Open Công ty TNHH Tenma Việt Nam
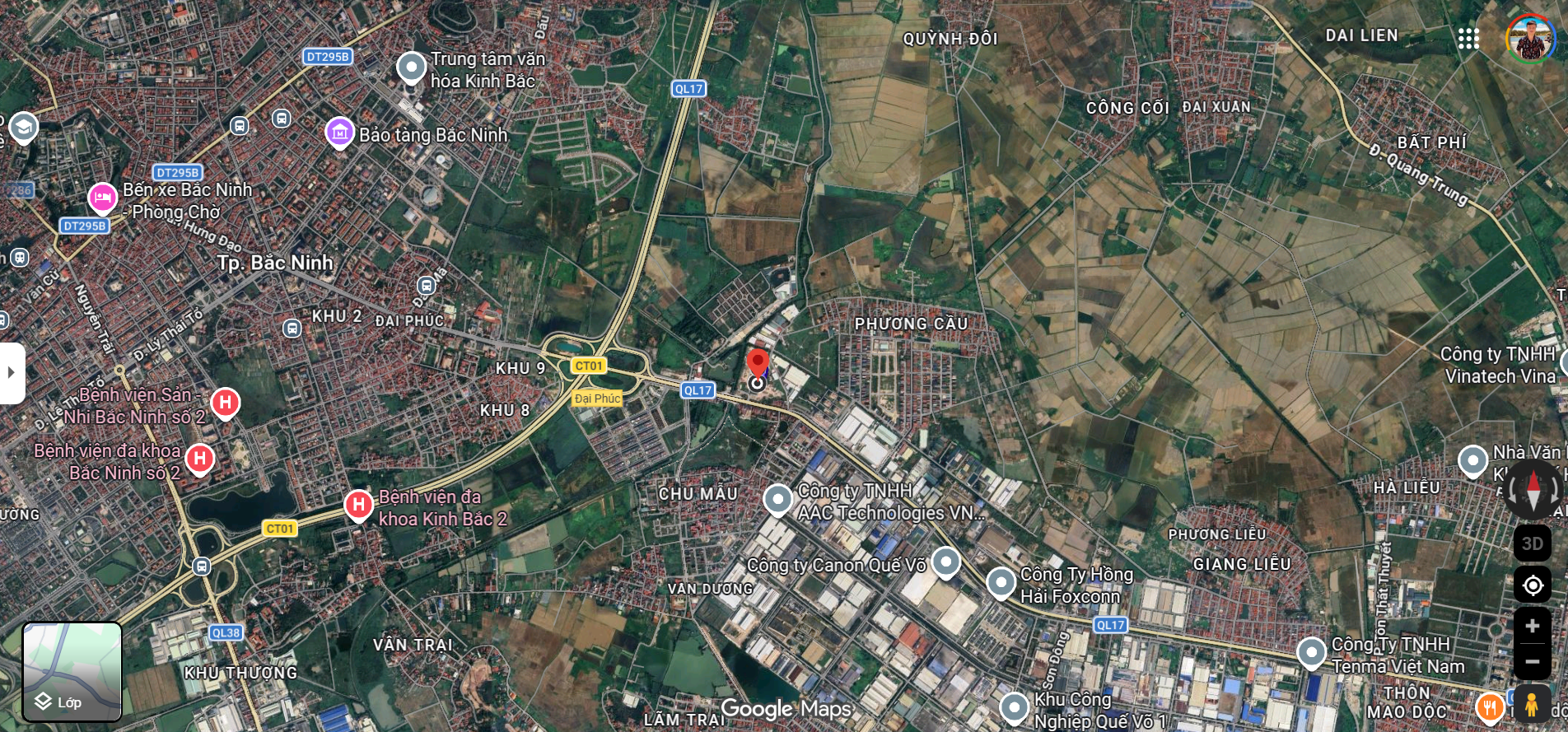This screenshot has height=732, width=1568. click(x=1311, y=652)
